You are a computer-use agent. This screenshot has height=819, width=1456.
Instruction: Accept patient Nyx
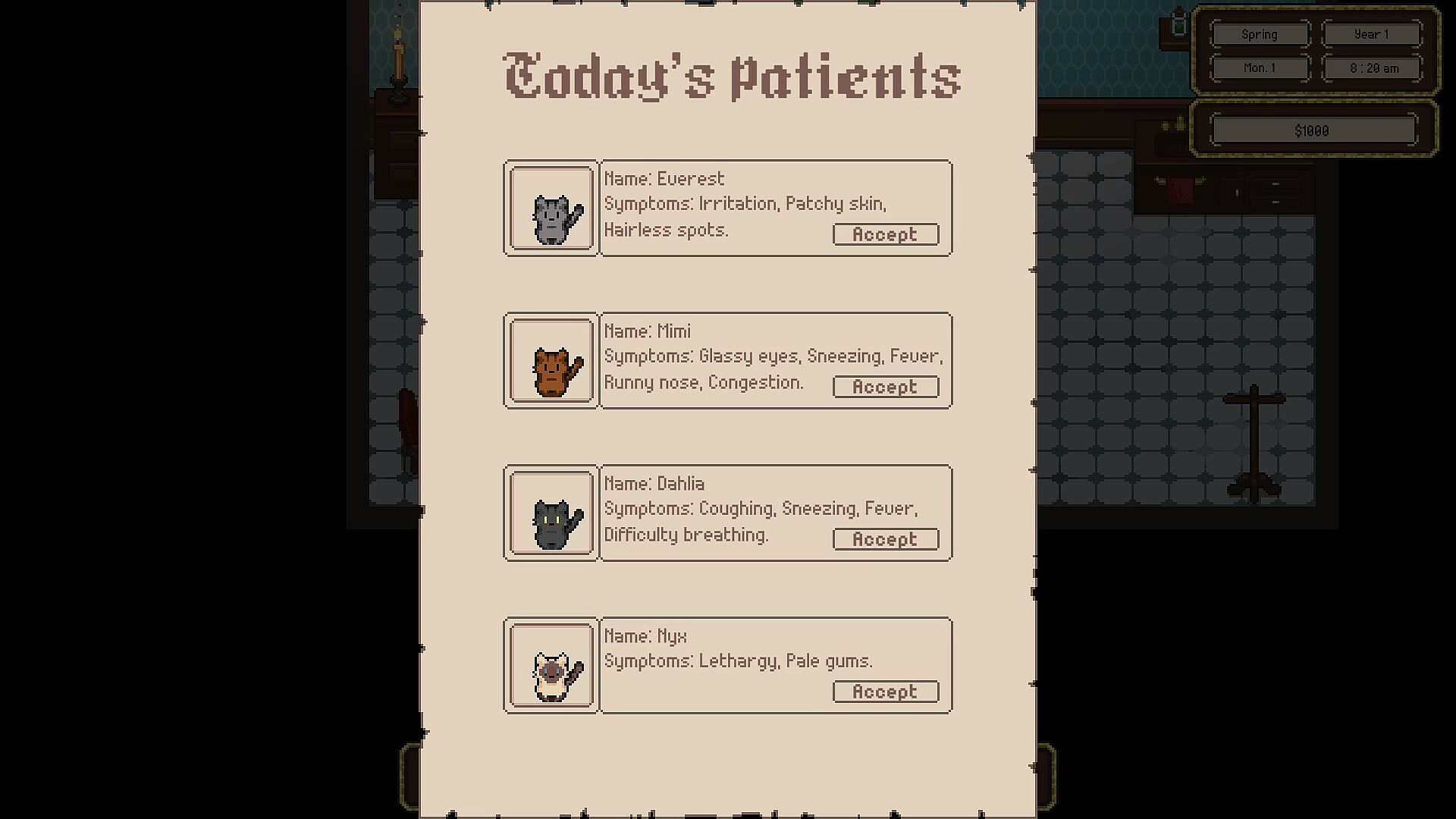pyautogui.click(x=885, y=692)
